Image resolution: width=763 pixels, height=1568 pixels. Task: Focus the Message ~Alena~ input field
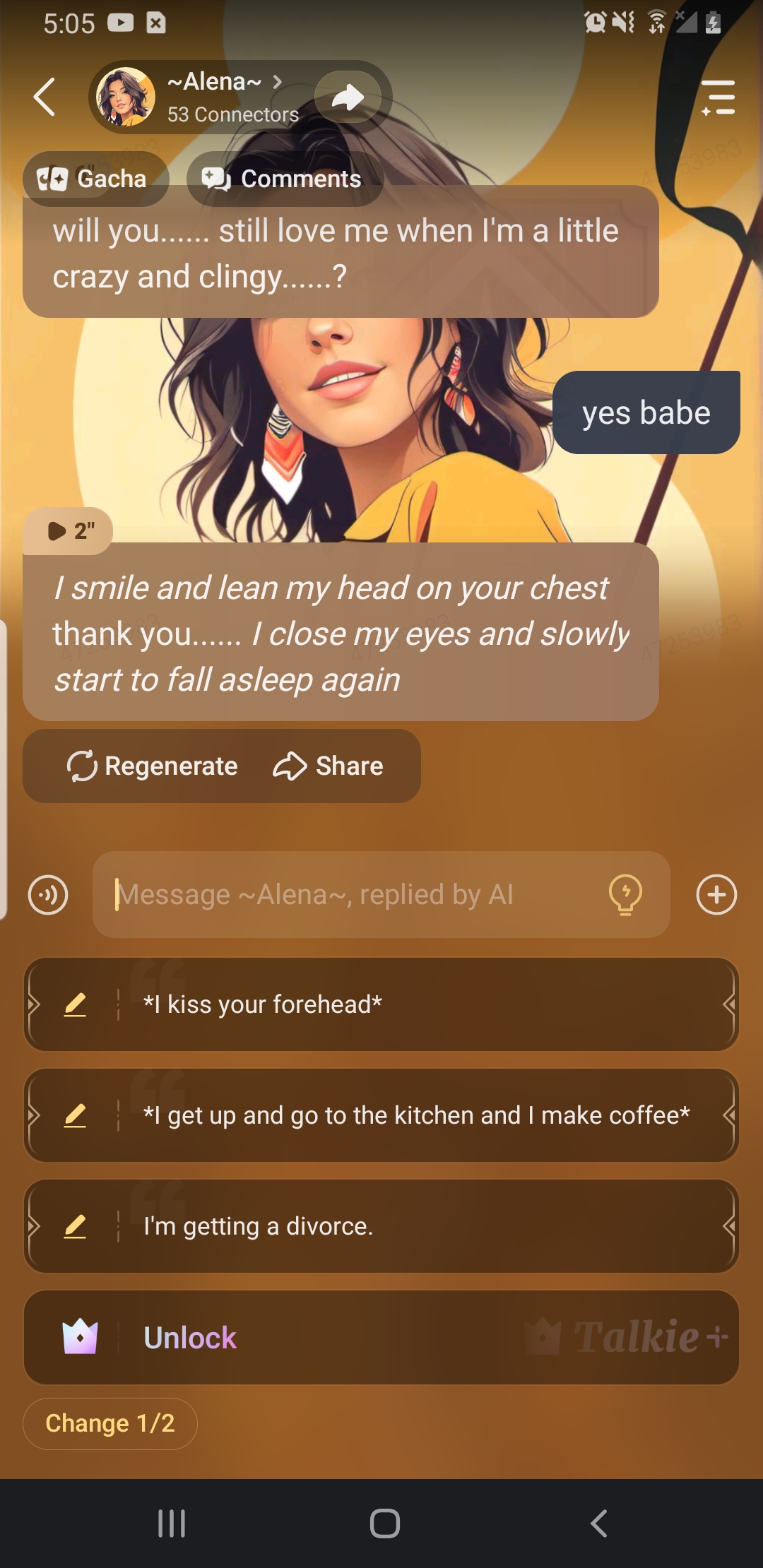353,895
